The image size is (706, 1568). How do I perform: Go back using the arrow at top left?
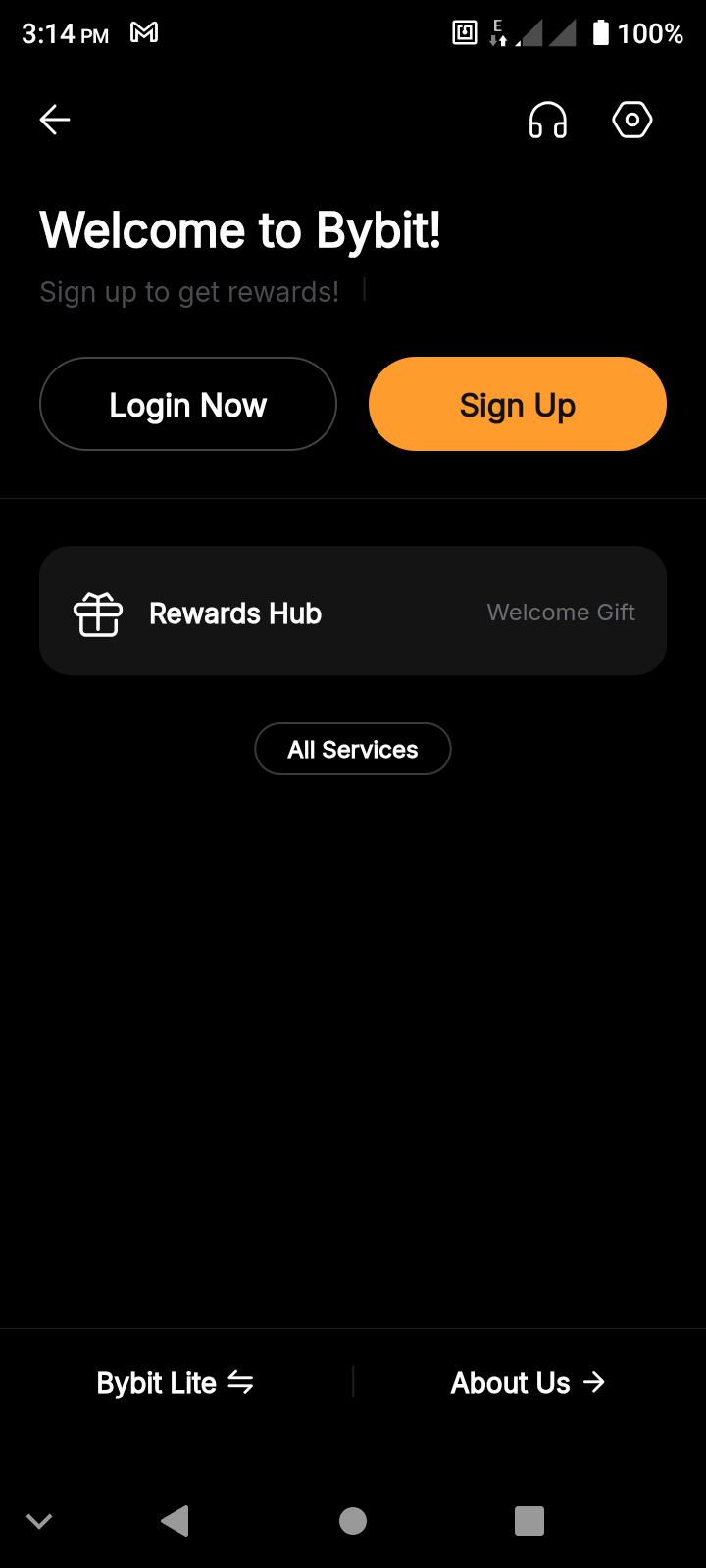point(54,120)
